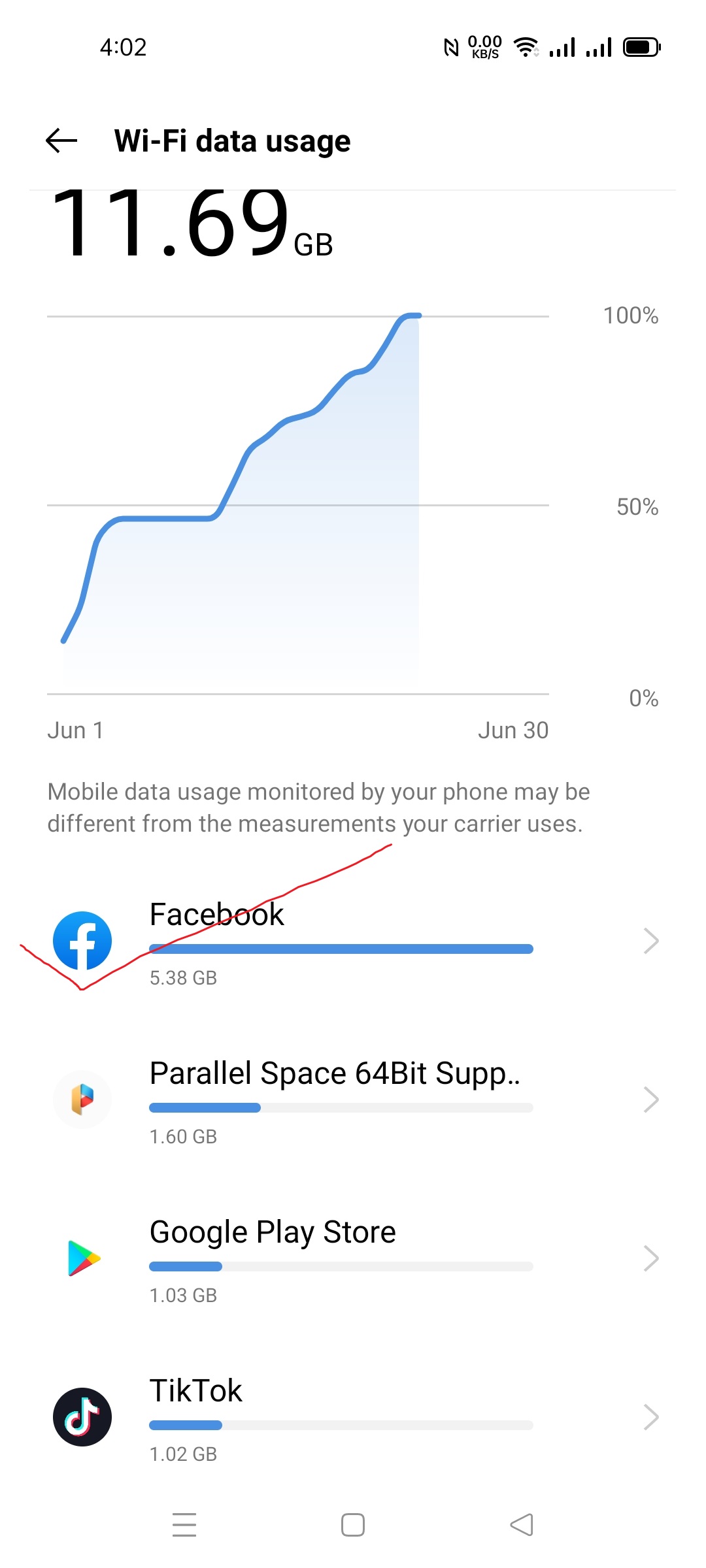706x1568 pixels.
Task: View TikTok Wi-Fi data usage
Action: pyautogui.click(x=353, y=1417)
